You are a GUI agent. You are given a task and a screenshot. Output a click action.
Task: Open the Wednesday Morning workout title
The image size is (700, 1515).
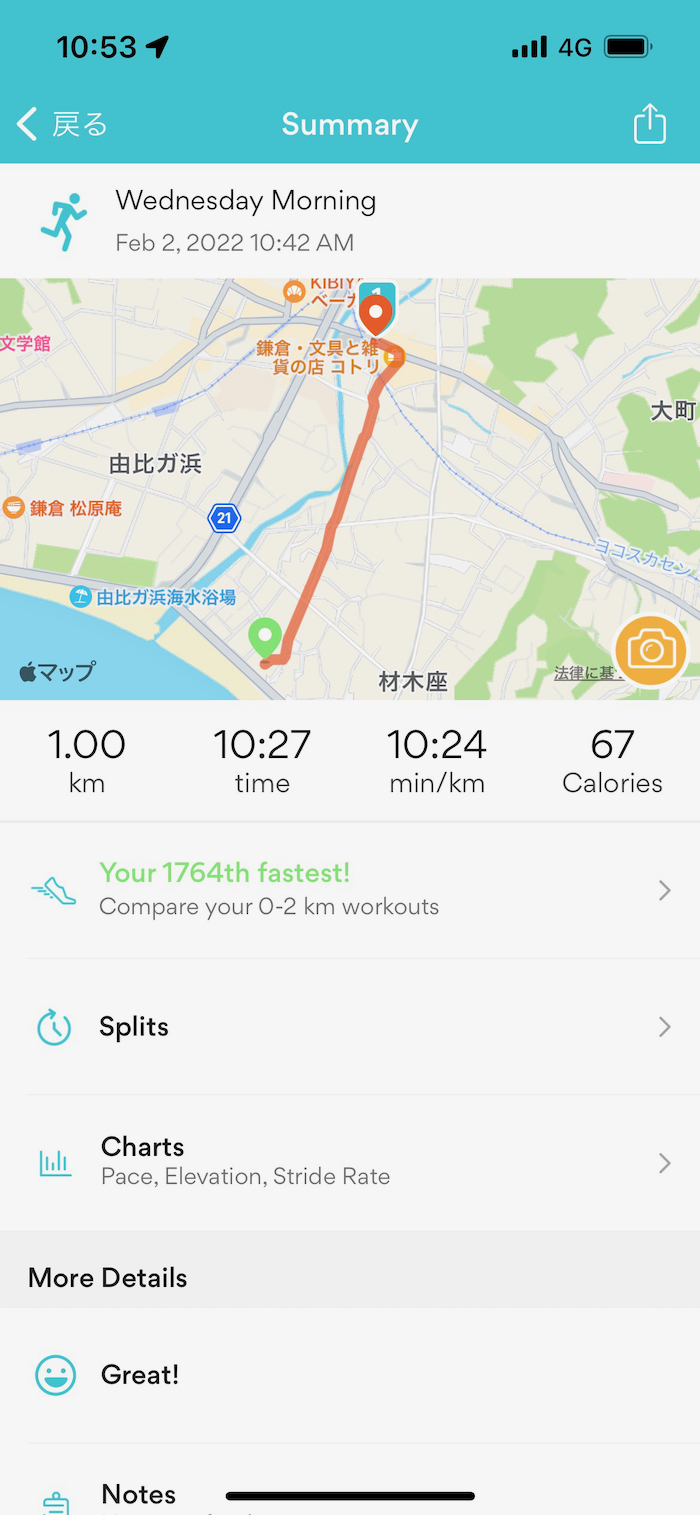[x=246, y=201]
